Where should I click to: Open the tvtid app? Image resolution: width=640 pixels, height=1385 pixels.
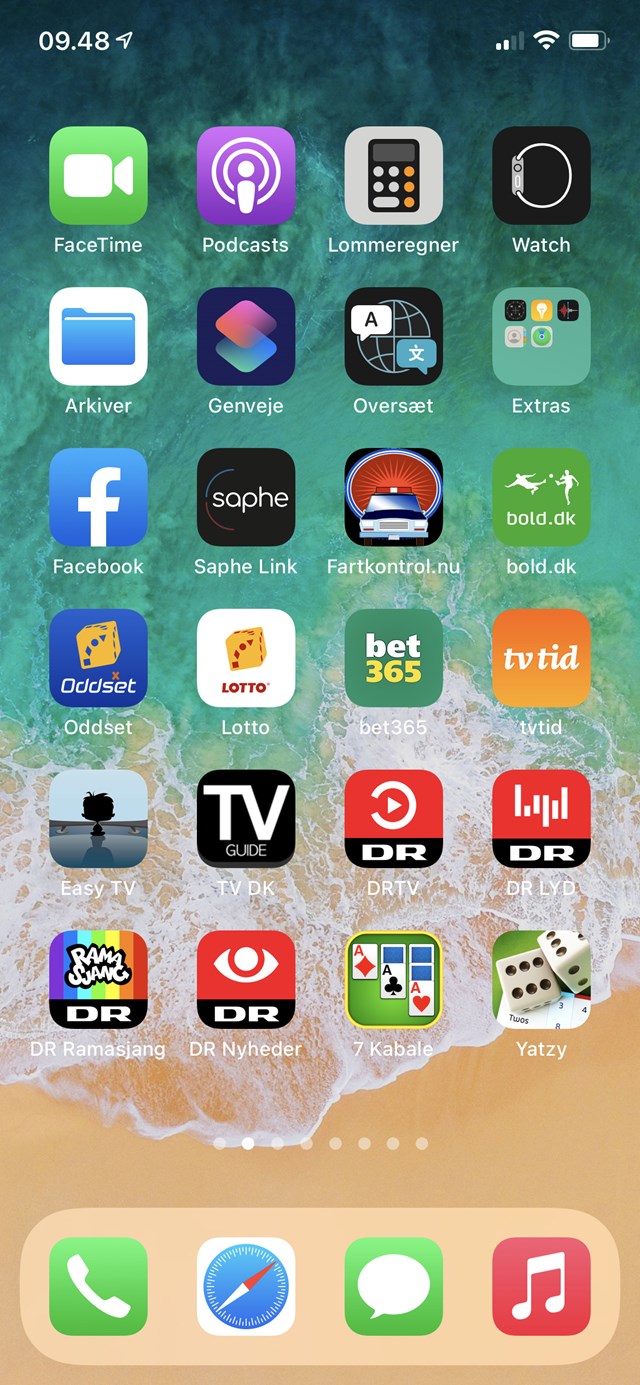tap(541, 658)
